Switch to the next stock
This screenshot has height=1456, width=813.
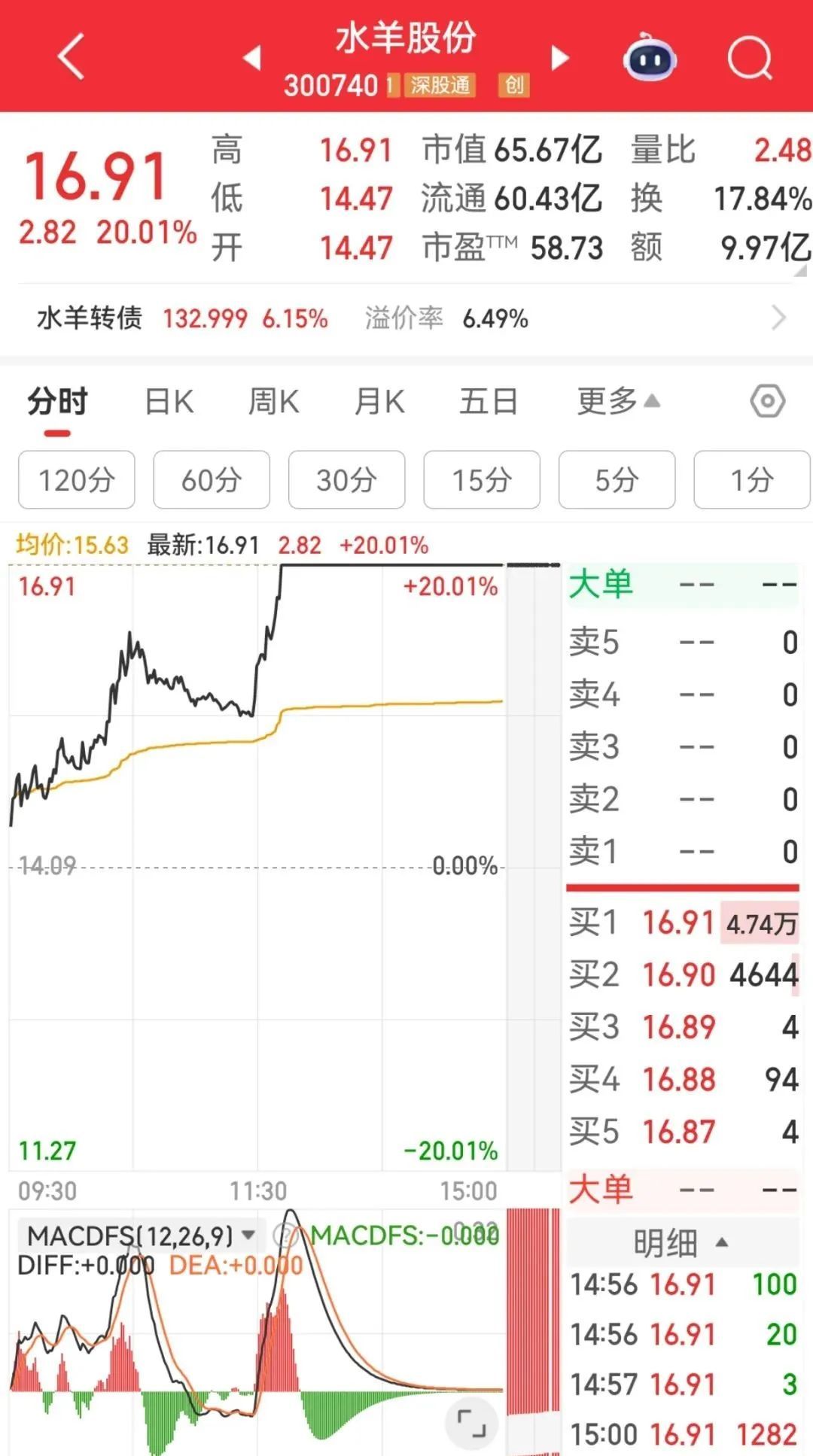pos(559,58)
